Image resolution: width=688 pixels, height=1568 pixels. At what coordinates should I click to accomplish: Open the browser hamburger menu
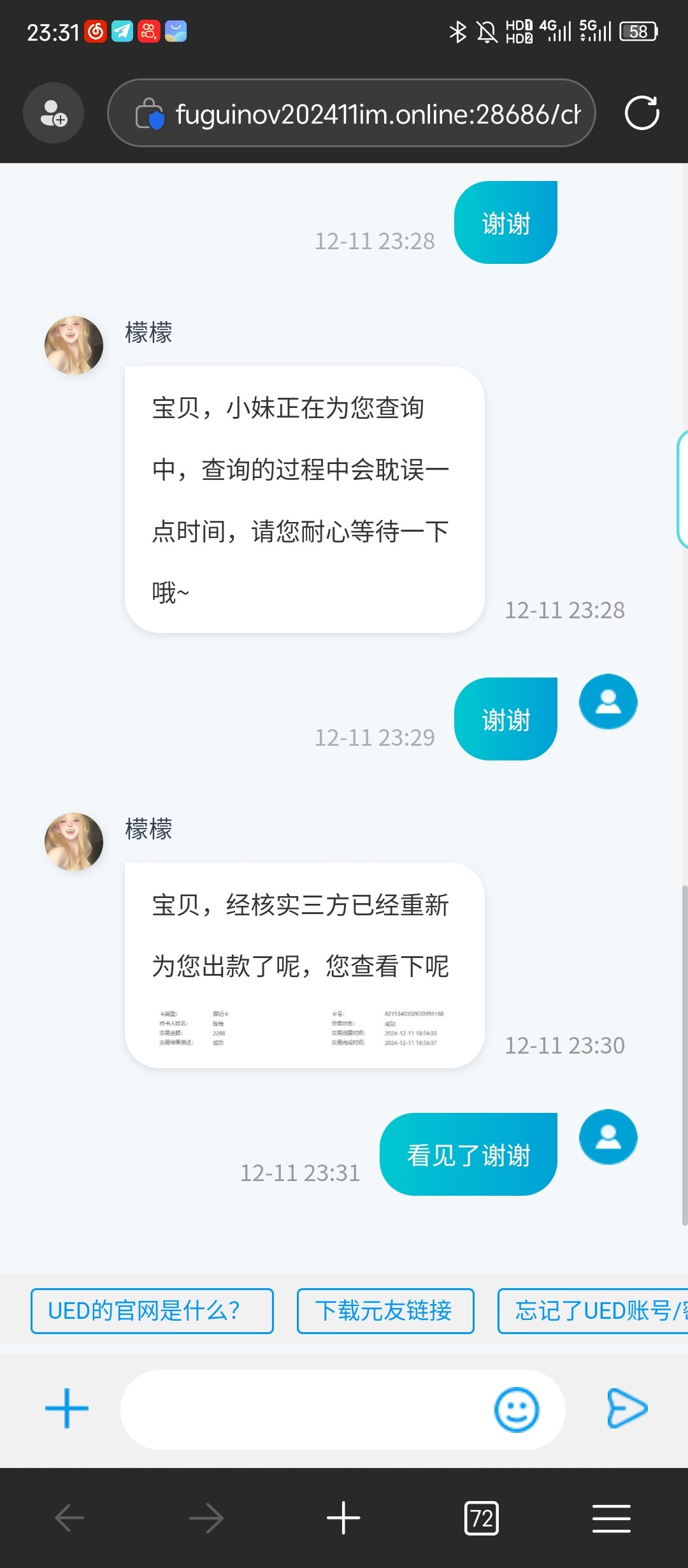(x=611, y=1518)
